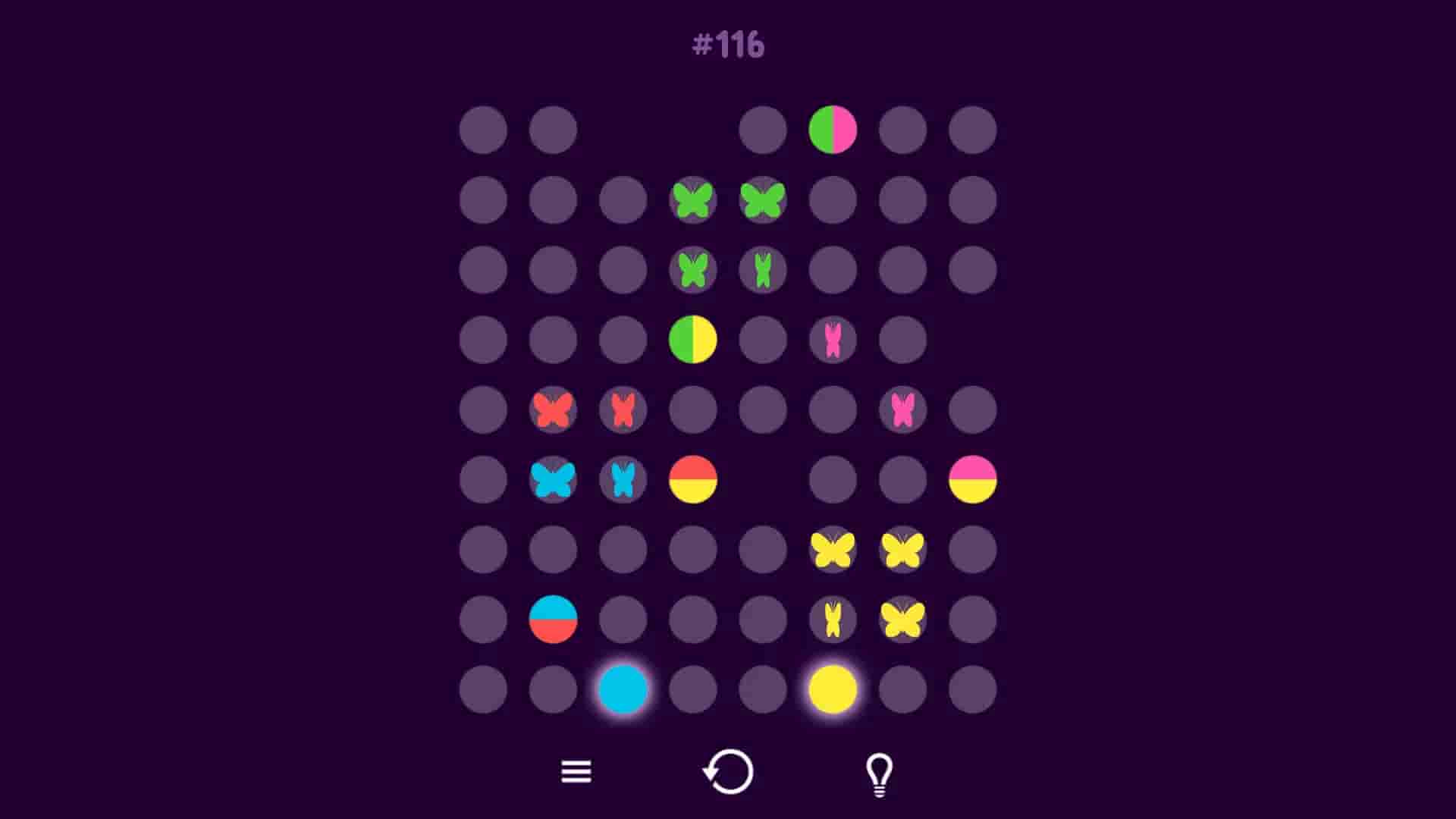1456x819 pixels.
Task: Select the glowing blue dot
Action: [623, 689]
